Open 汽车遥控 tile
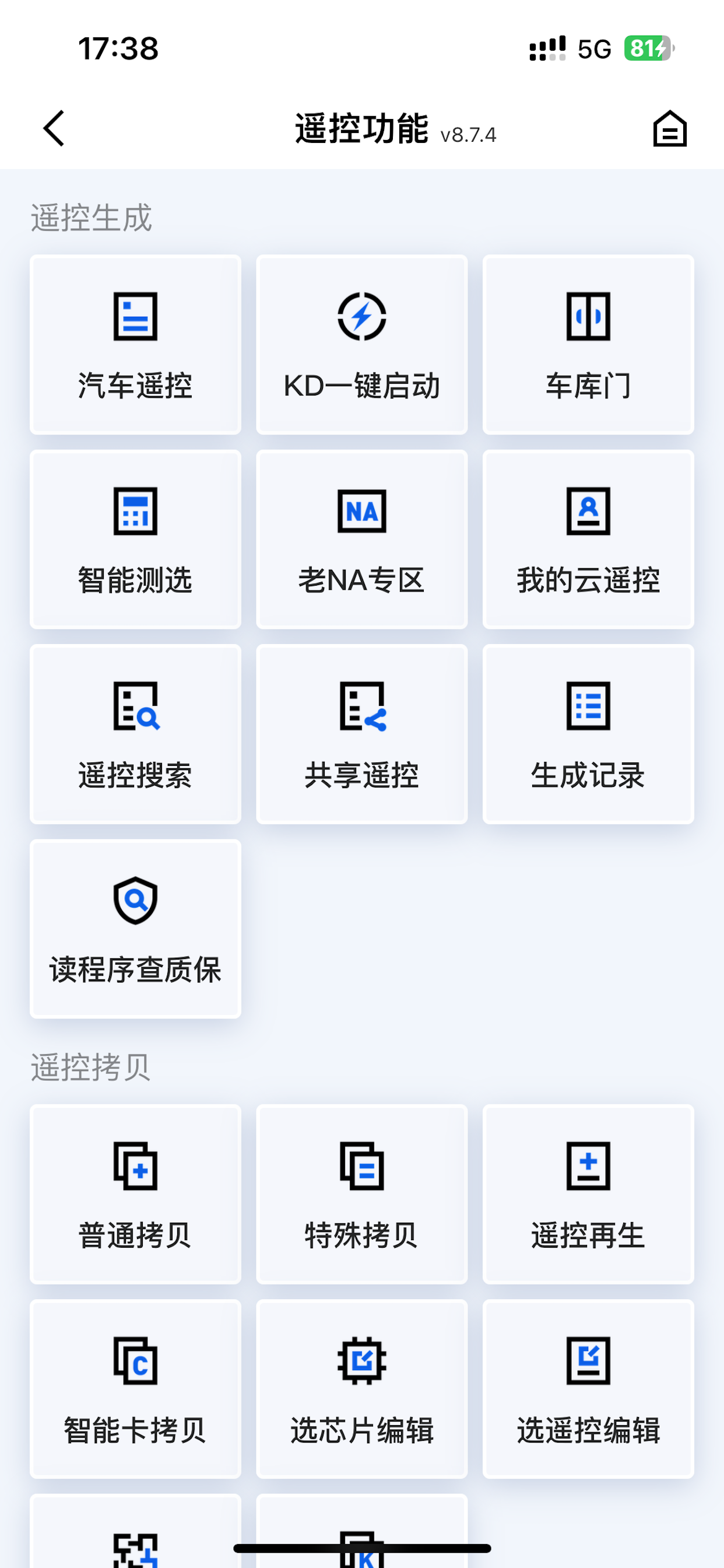724x1568 pixels. click(x=136, y=345)
